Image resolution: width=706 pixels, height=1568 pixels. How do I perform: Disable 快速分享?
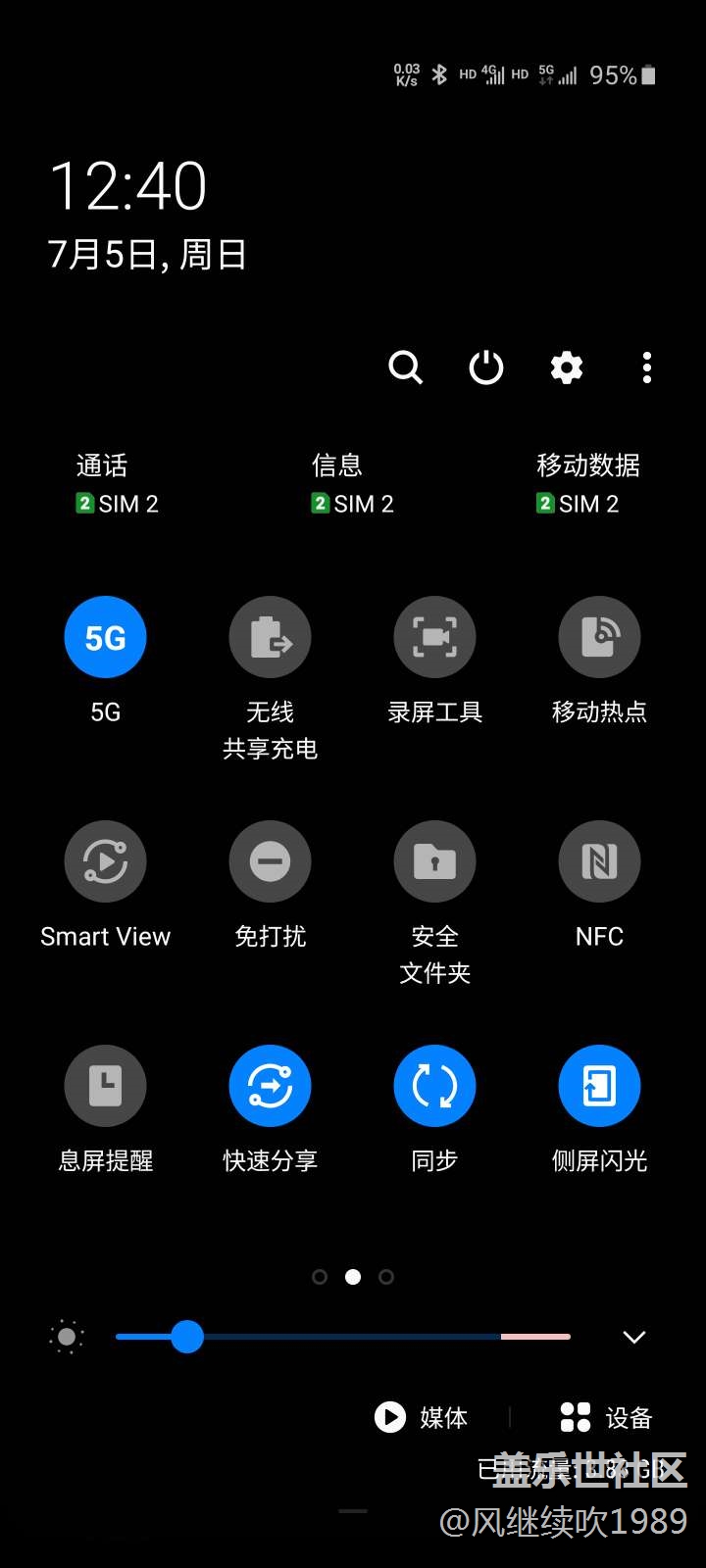pyautogui.click(x=270, y=1086)
